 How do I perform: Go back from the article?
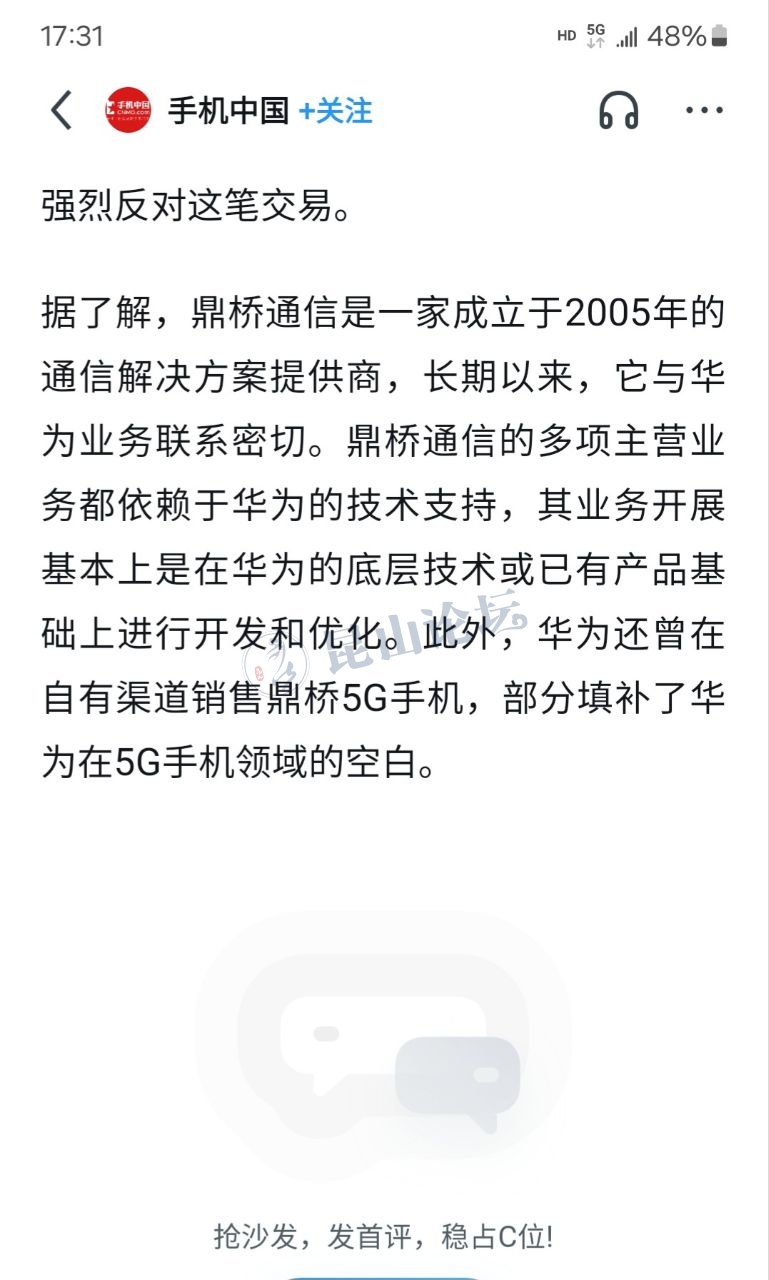pos(61,110)
